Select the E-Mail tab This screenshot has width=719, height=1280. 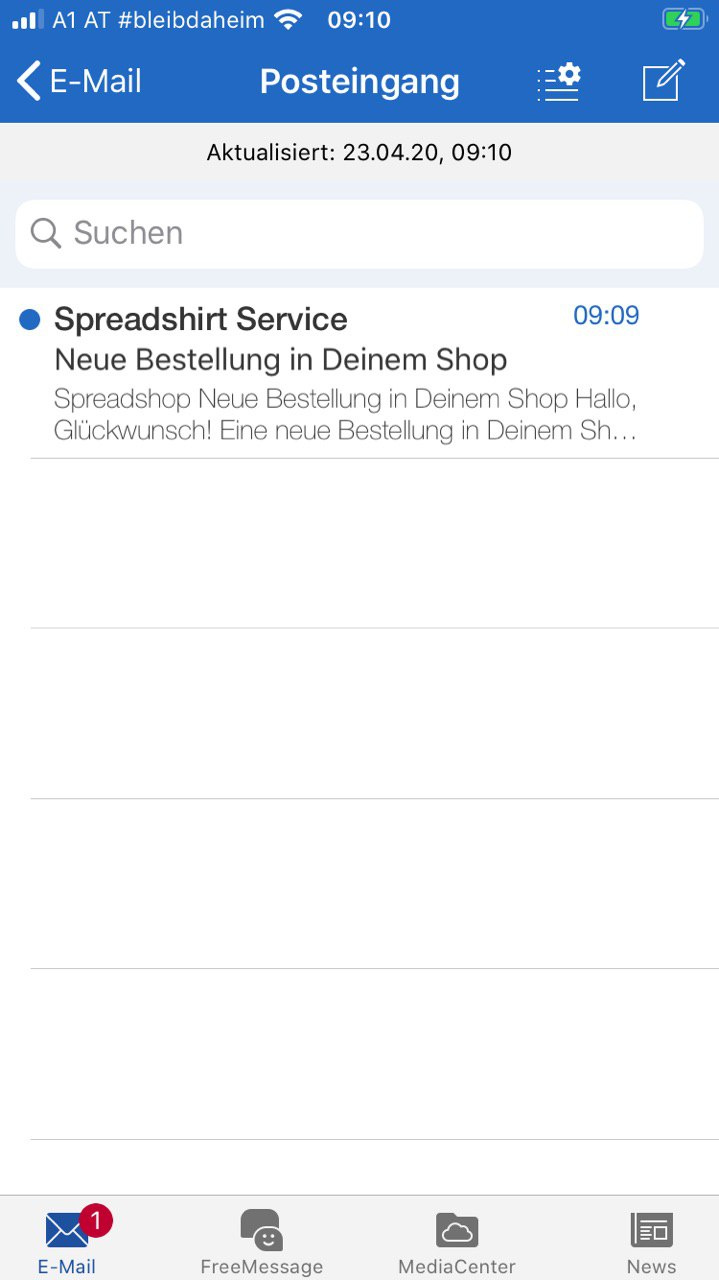[67, 1240]
